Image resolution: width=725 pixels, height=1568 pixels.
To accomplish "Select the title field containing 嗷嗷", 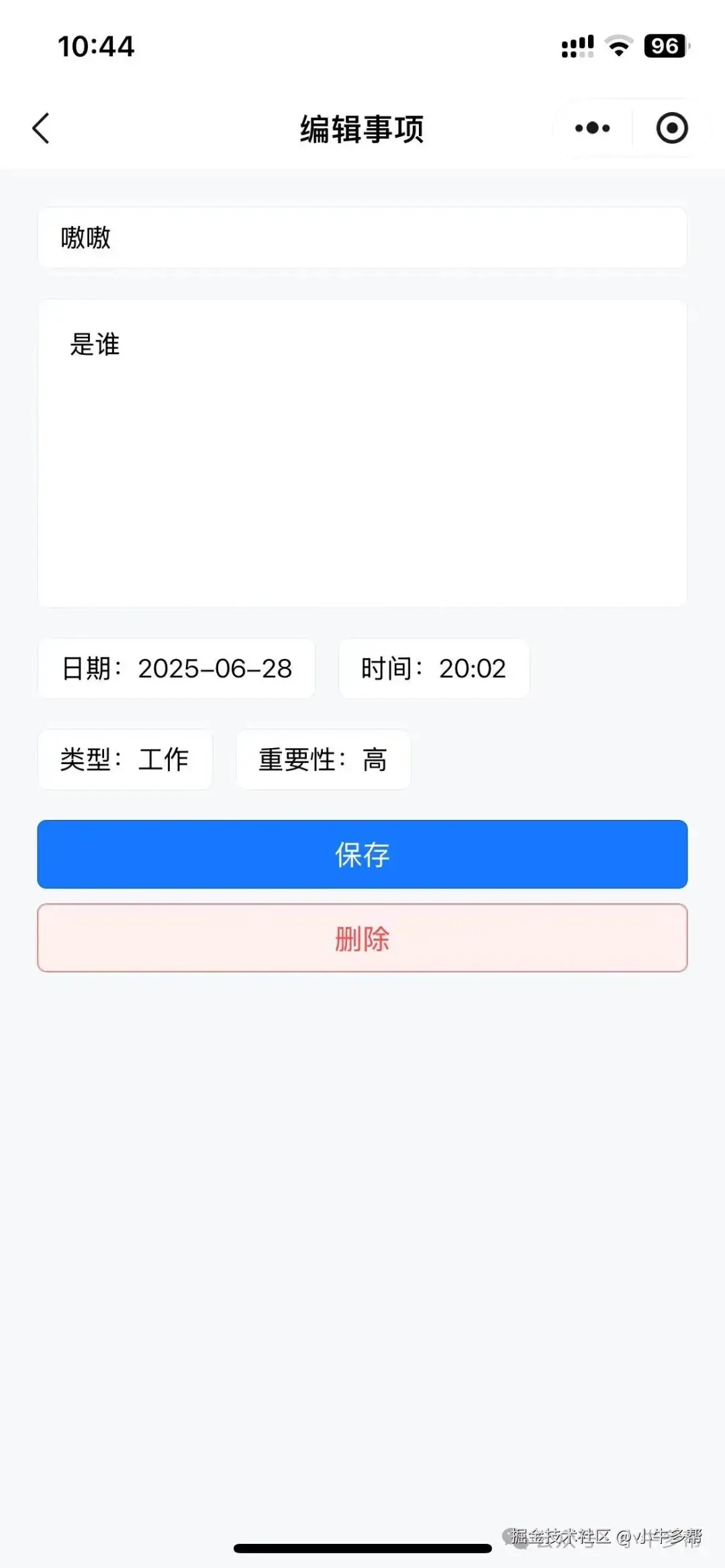I will (362, 237).
